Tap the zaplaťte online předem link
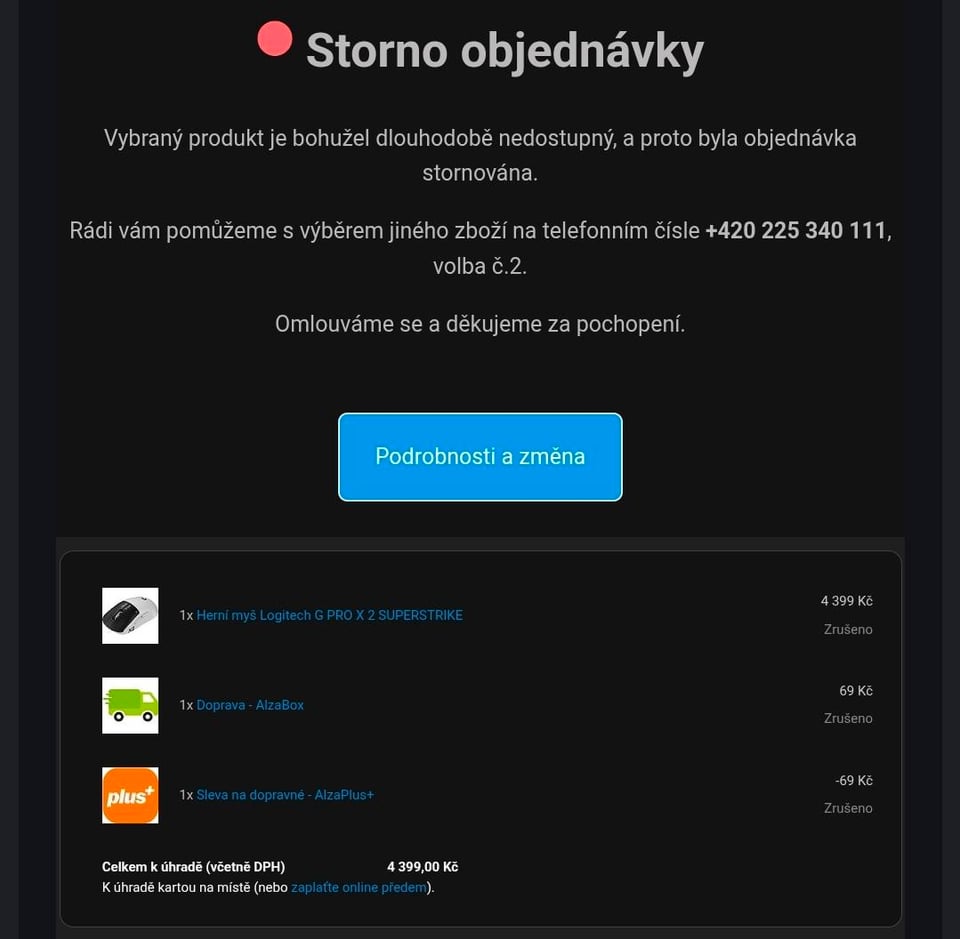Image resolution: width=960 pixels, height=939 pixels. point(360,887)
